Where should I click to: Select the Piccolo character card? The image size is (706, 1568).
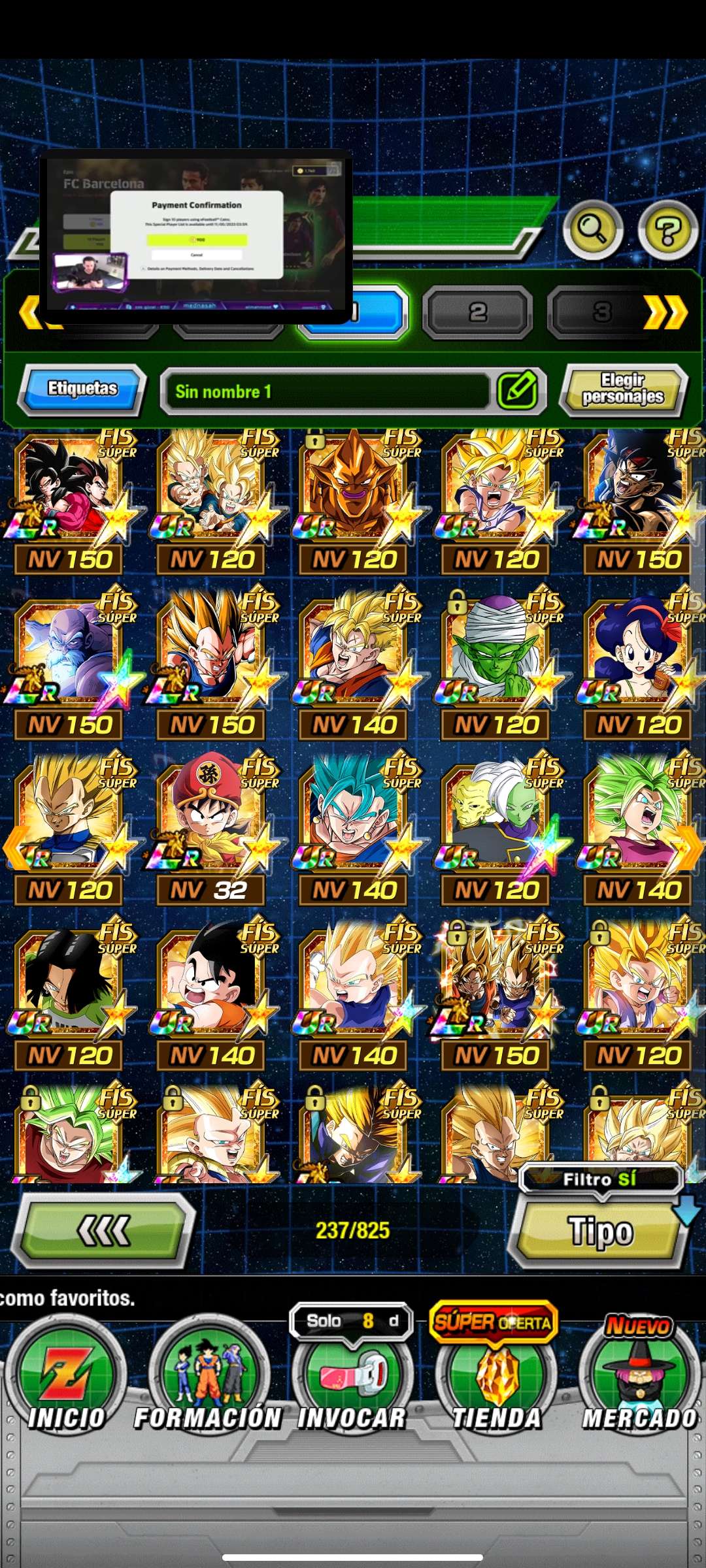[496, 661]
